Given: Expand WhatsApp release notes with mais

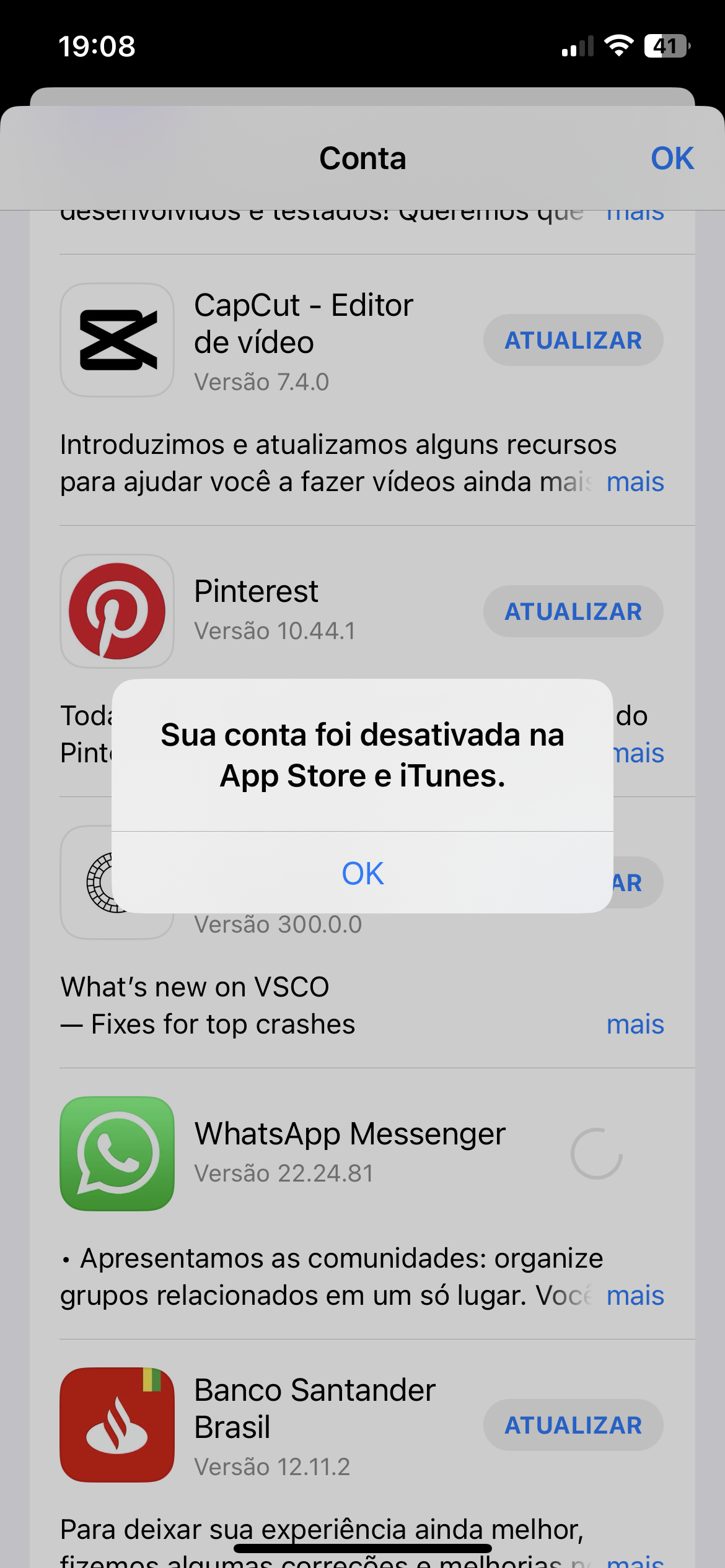Looking at the screenshot, I should click(635, 1296).
